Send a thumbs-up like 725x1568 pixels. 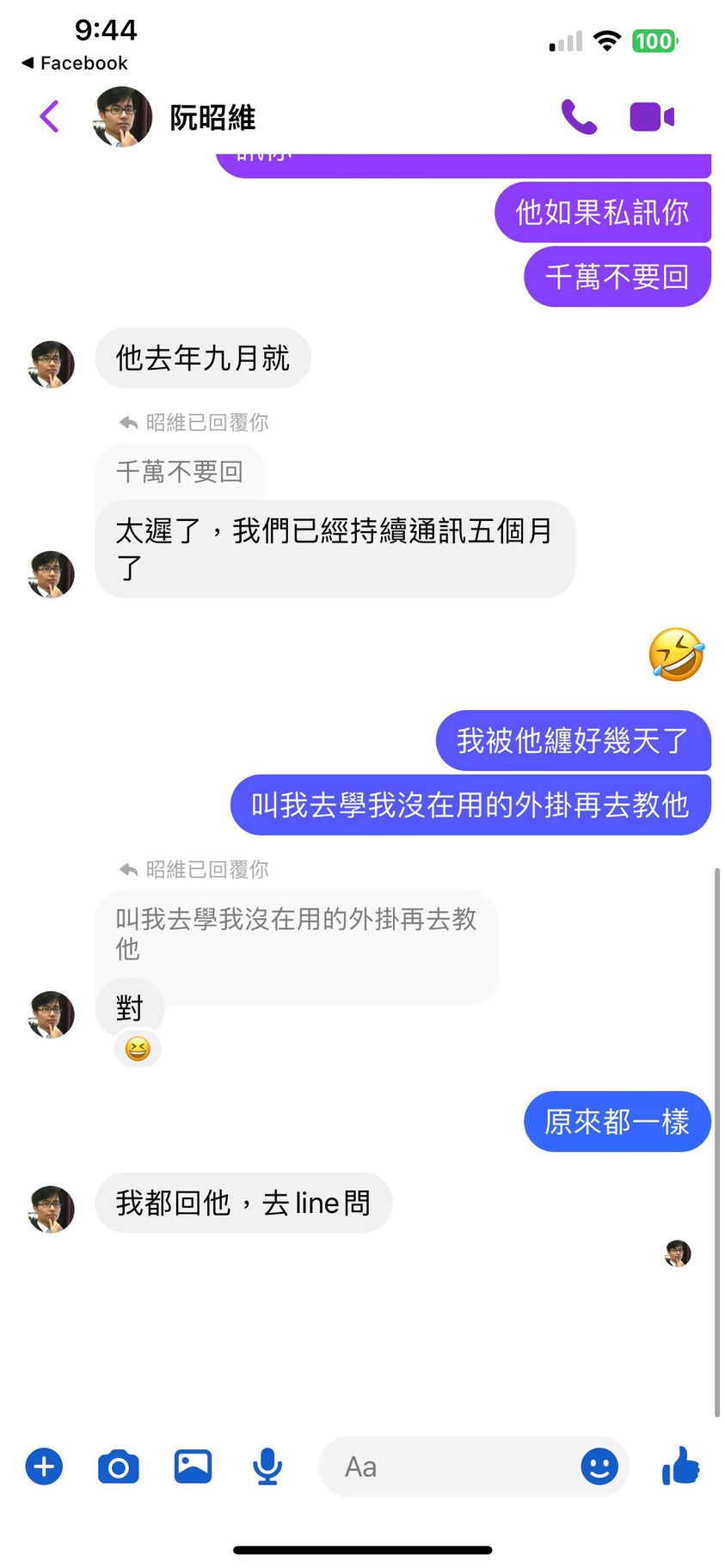coord(680,1465)
